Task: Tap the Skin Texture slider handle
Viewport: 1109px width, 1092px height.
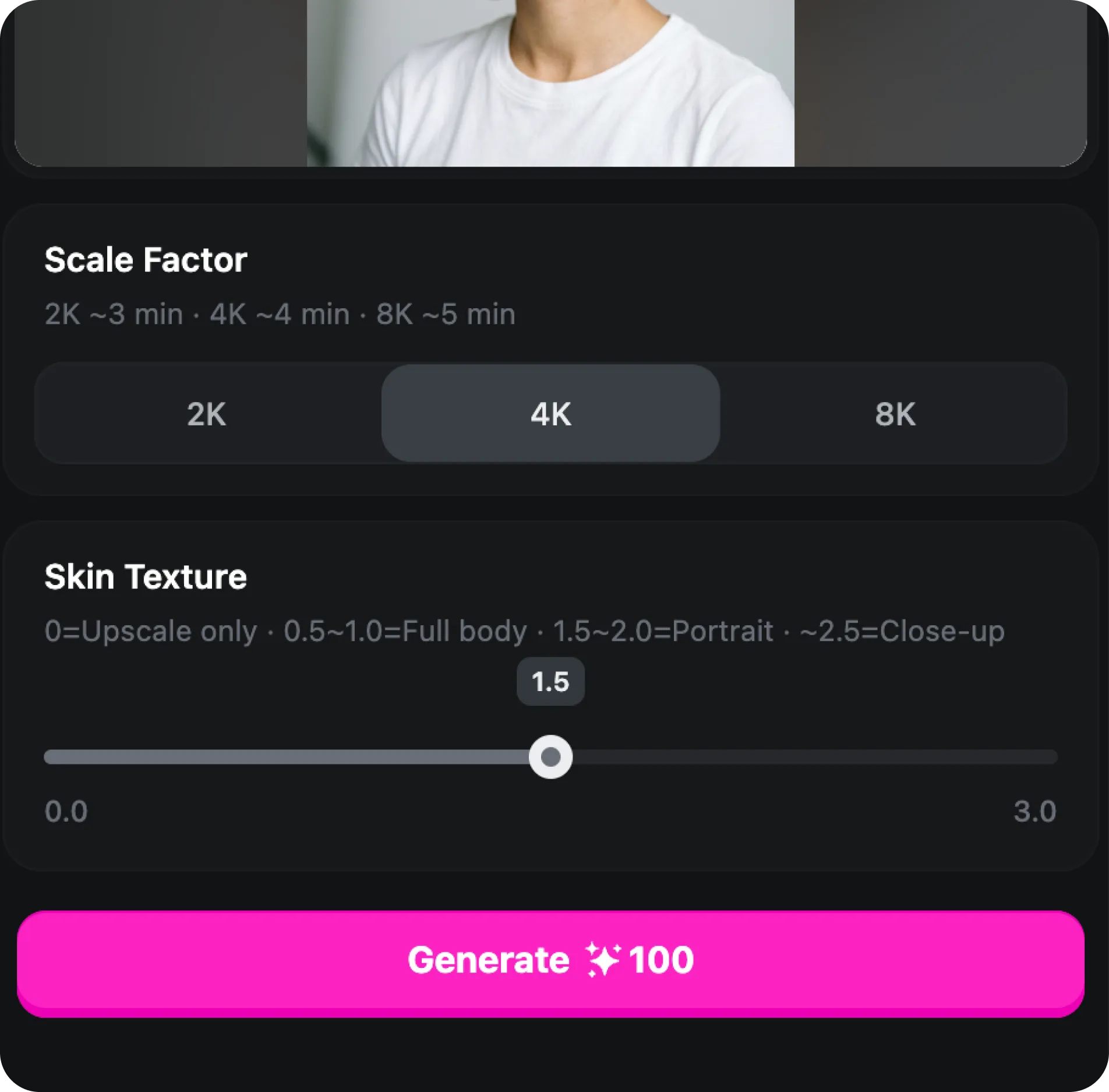Action: pyautogui.click(x=550, y=757)
